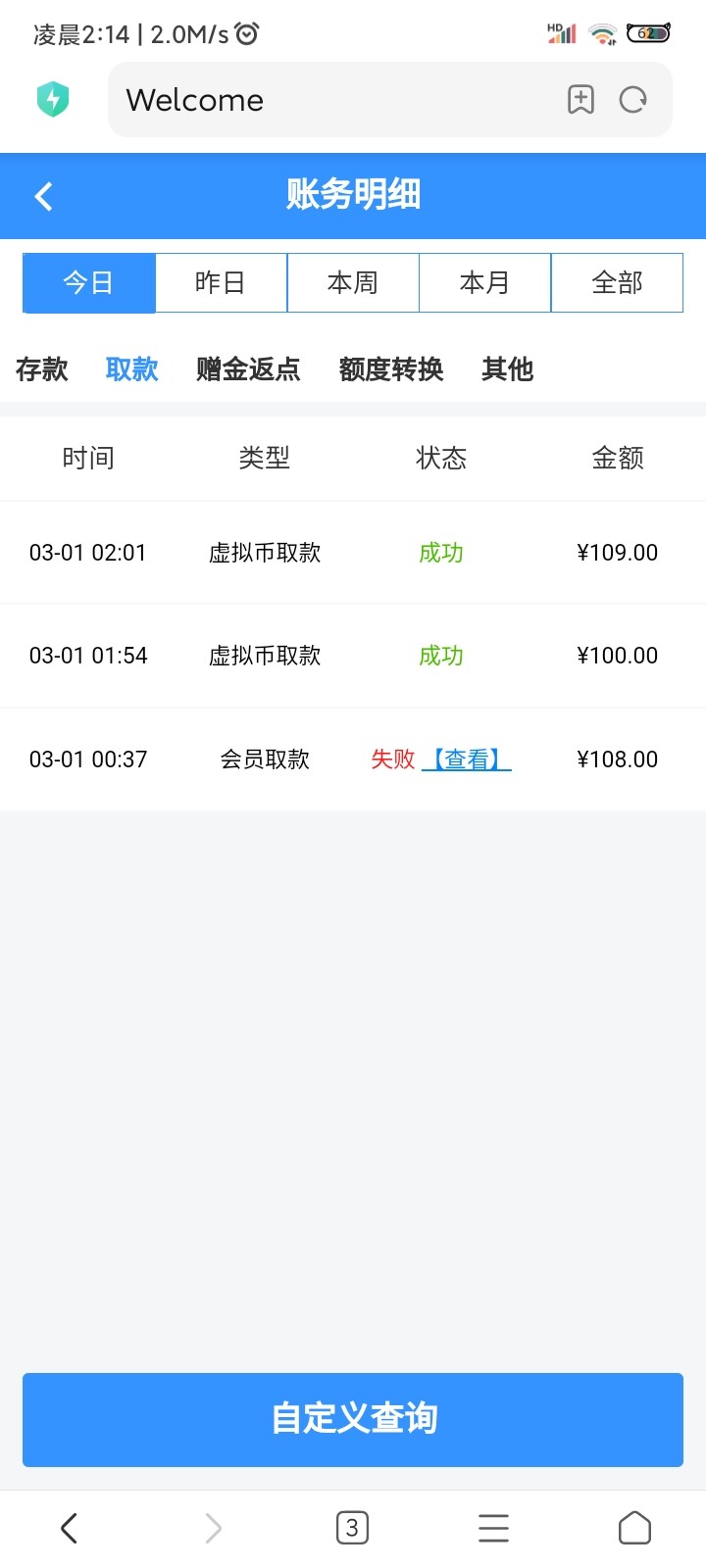Switch to the 存款 category tab
The height and width of the screenshot is (1568, 706).
click(x=41, y=369)
